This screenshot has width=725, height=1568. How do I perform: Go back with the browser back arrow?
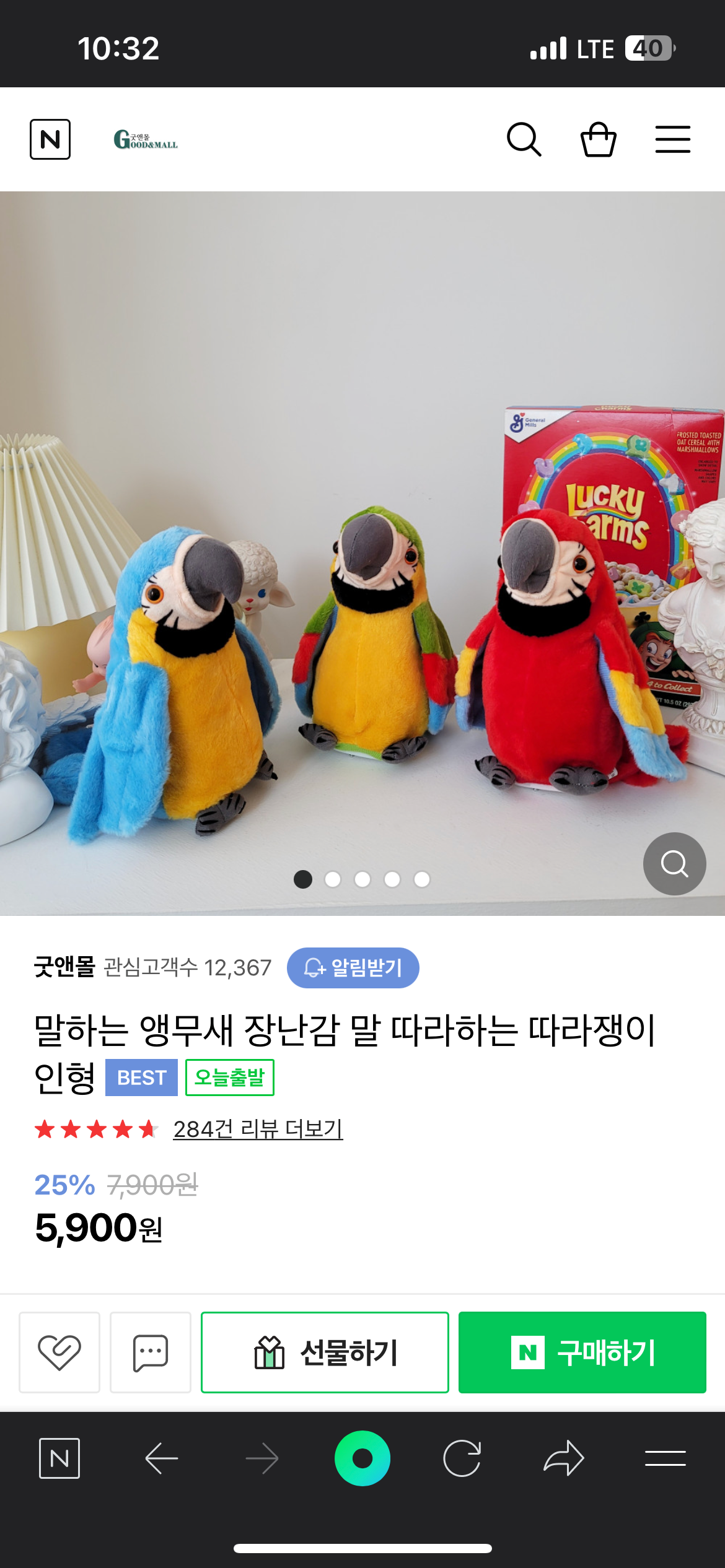[x=161, y=1458]
